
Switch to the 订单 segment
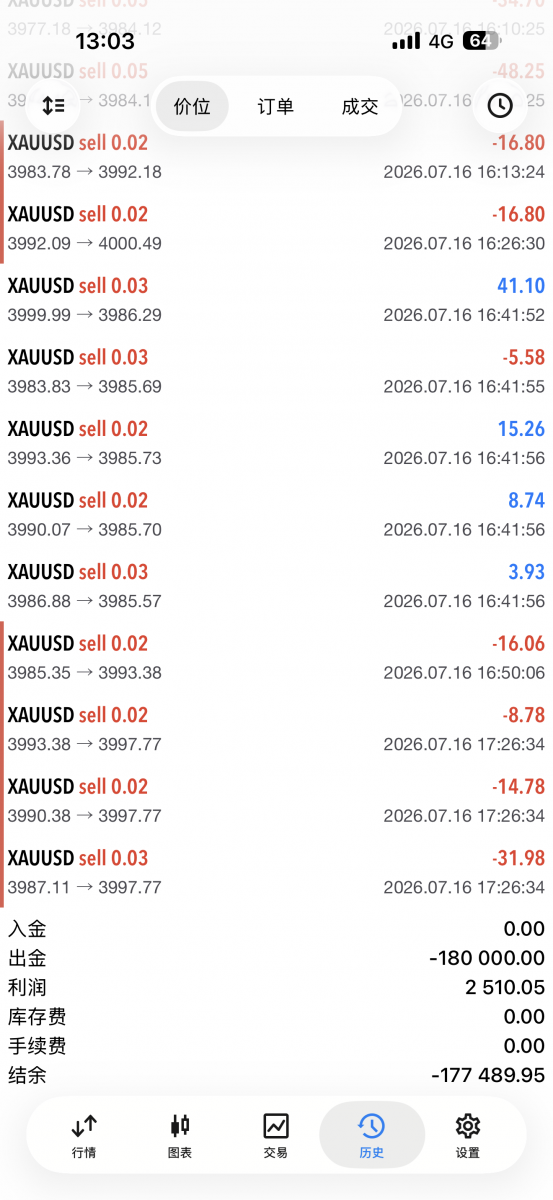[x=276, y=106]
